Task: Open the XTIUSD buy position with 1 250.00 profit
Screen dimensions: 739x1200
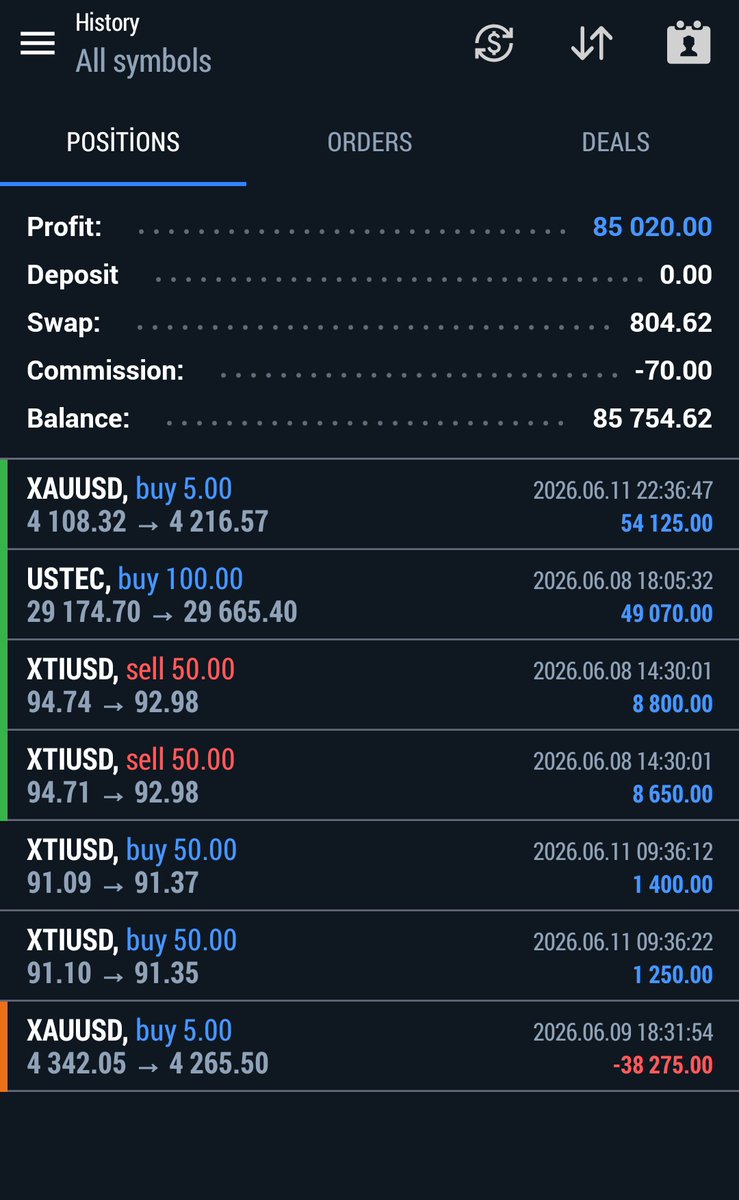Action: (x=369, y=956)
